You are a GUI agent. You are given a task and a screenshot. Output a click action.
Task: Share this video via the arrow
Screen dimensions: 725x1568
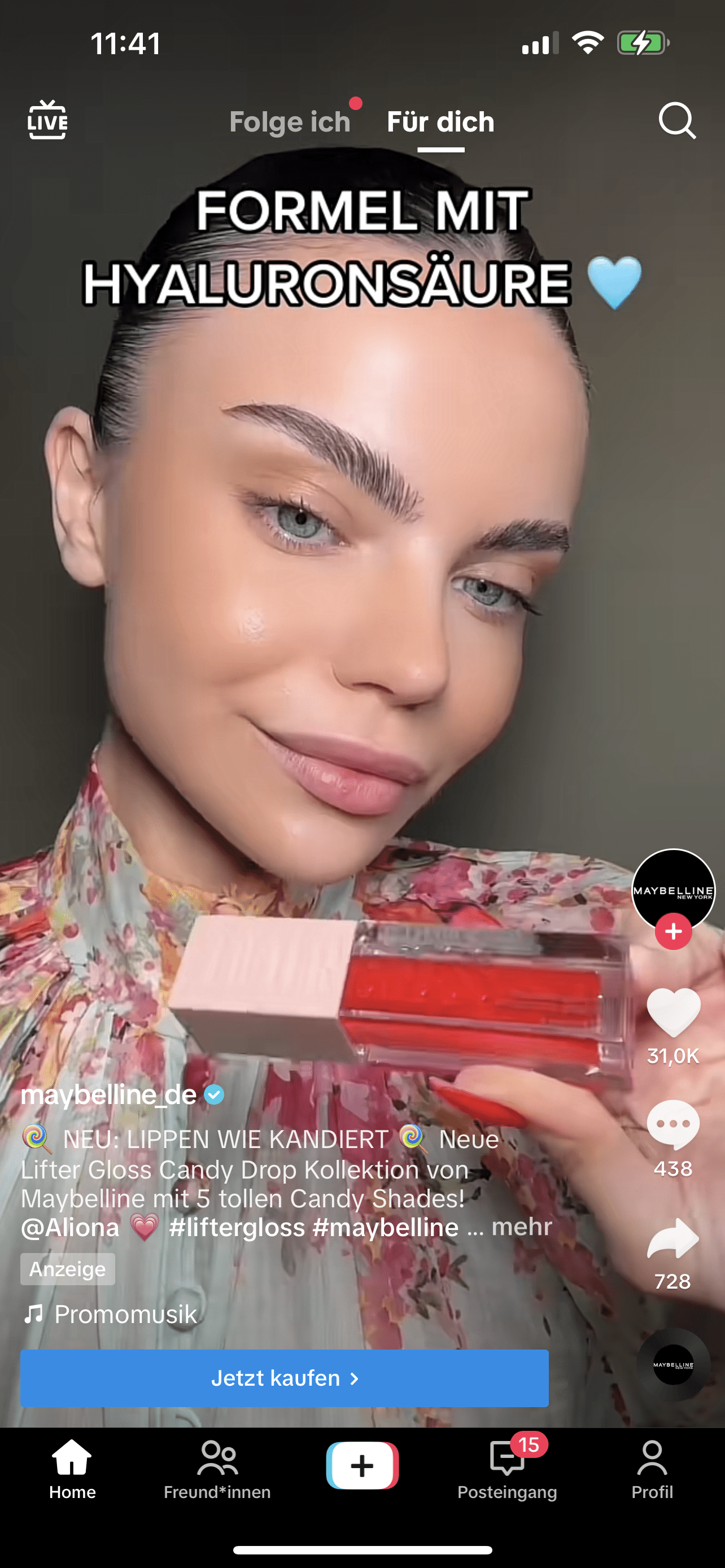(673, 1239)
